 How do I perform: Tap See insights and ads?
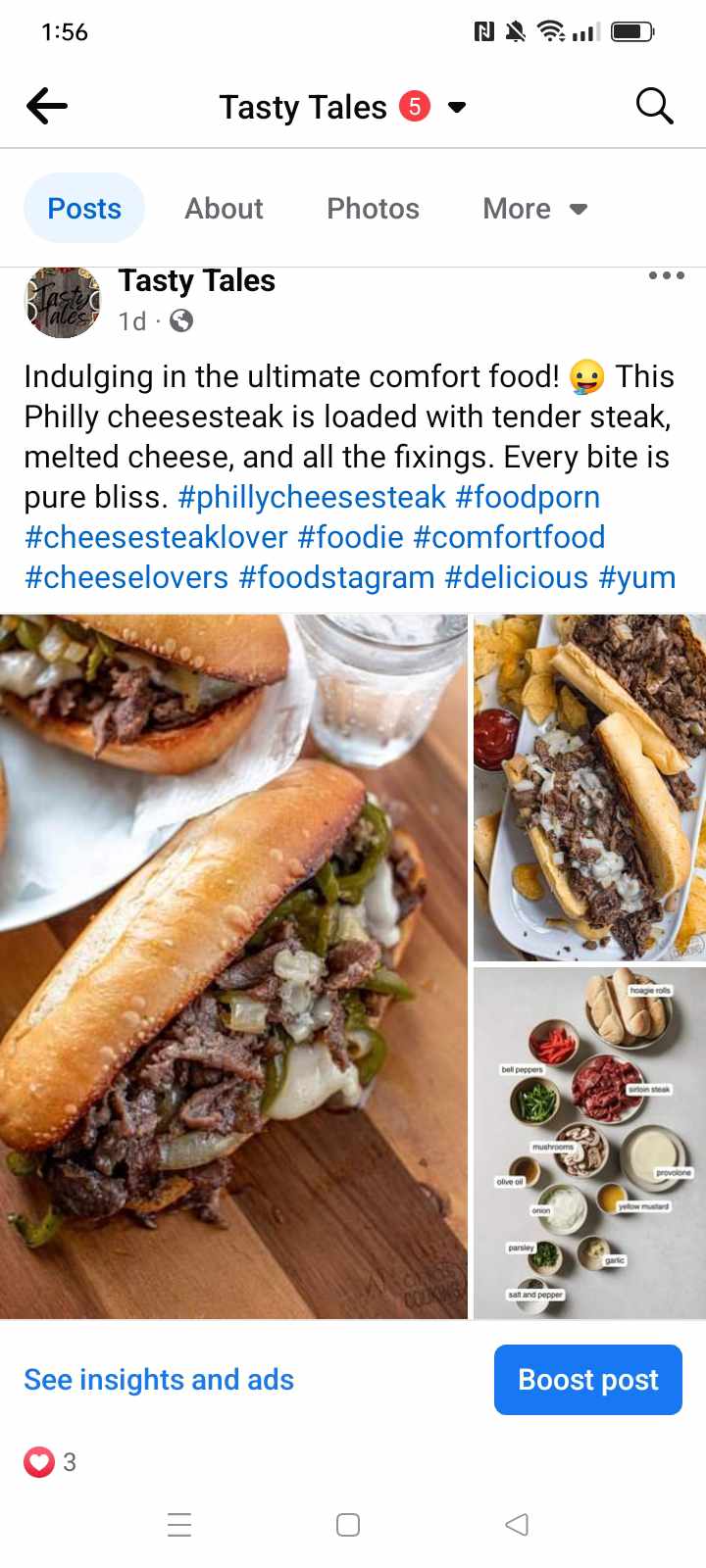click(159, 1380)
